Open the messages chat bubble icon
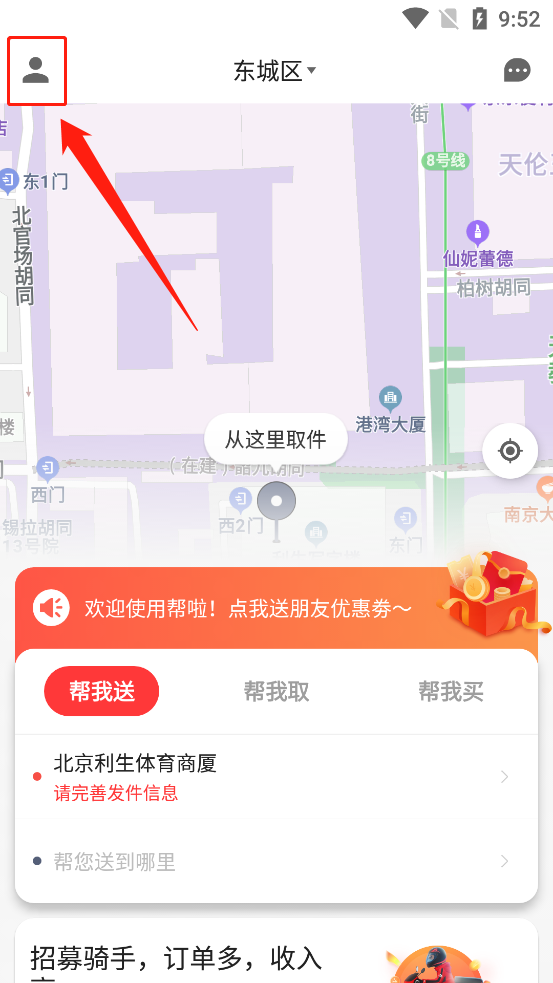The width and height of the screenshot is (553, 983). 517,71
